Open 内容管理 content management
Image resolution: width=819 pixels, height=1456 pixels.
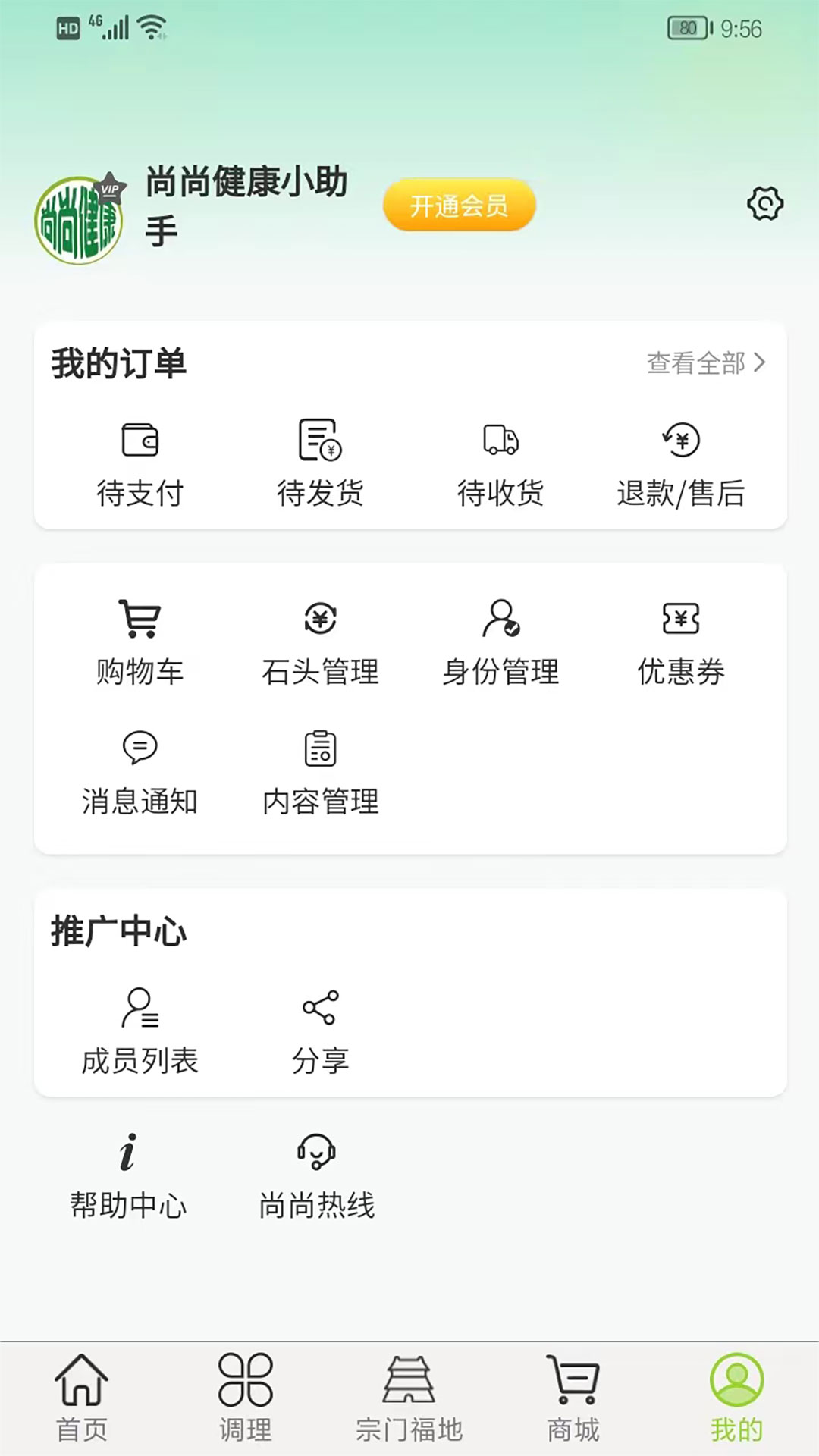[321, 772]
